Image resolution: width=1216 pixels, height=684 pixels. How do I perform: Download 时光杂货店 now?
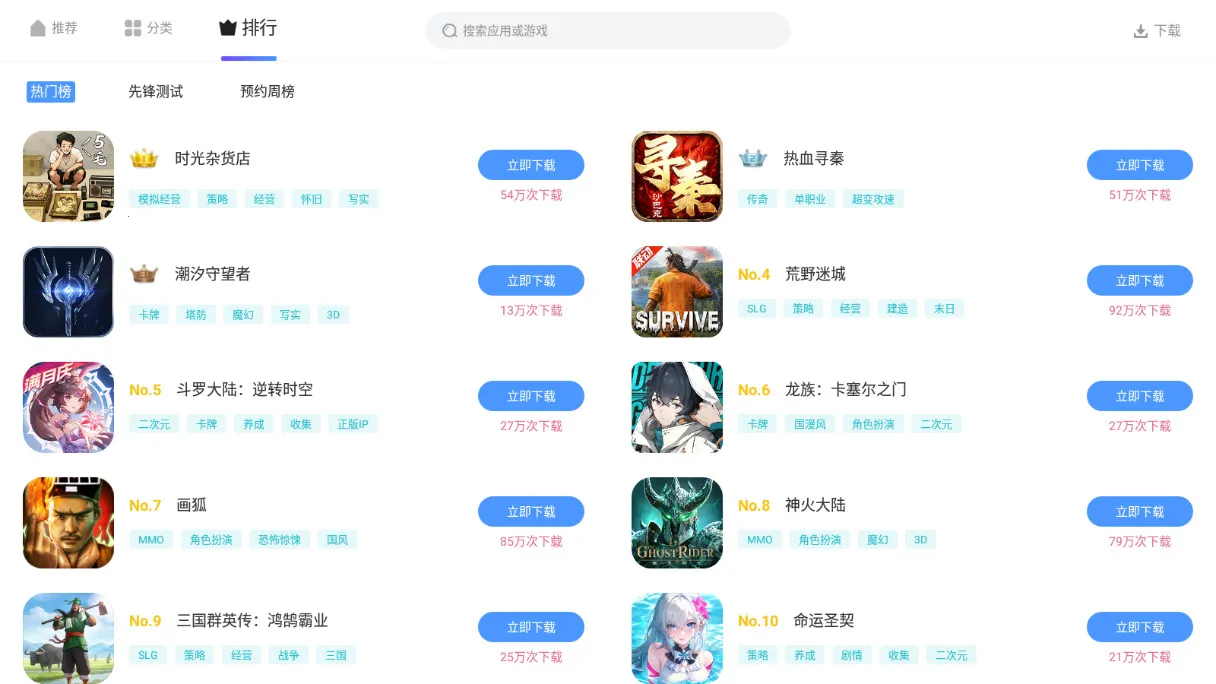pyautogui.click(x=531, y=165)
